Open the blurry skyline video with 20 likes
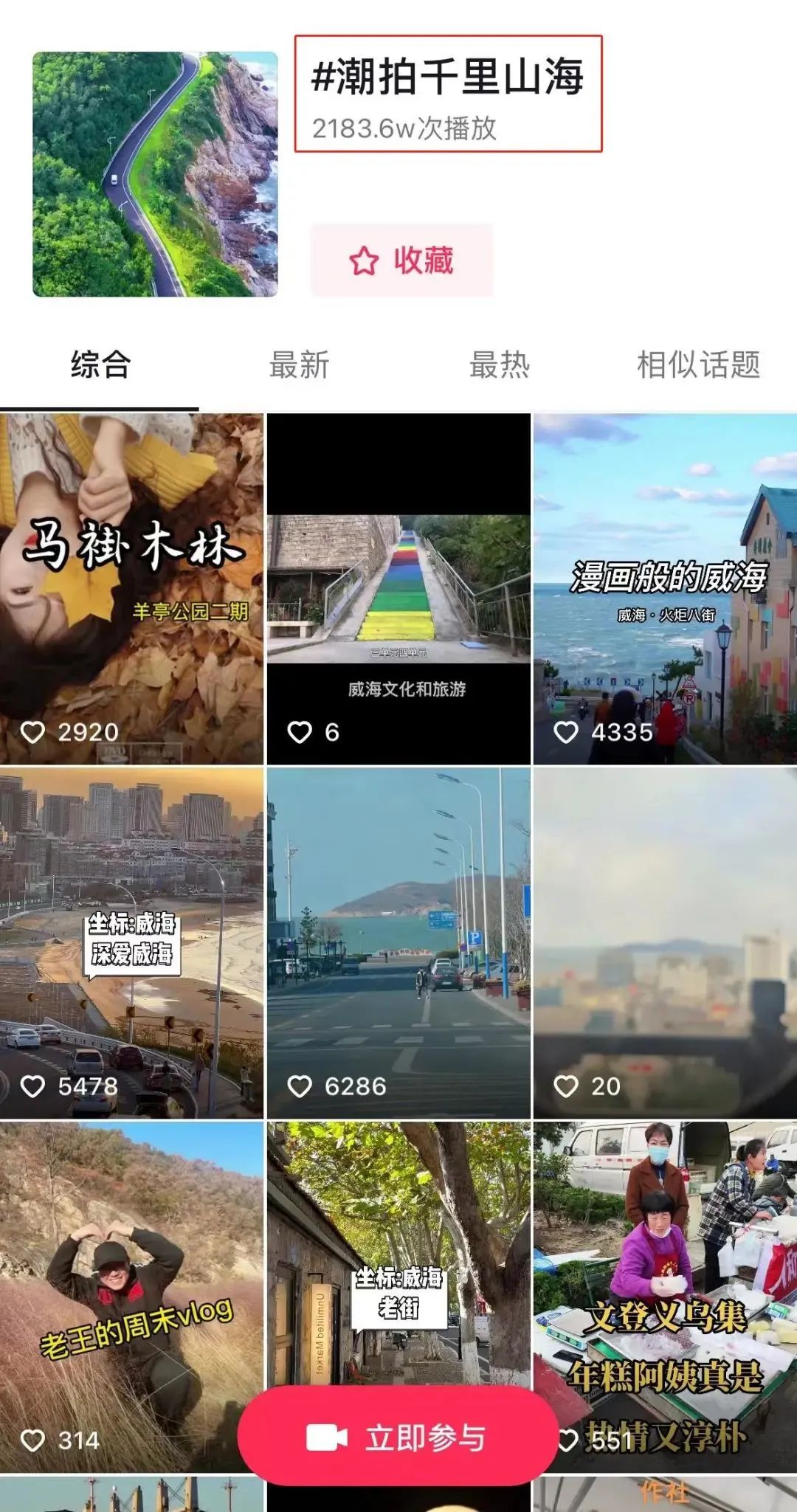The width and height of the screenshot is (797, 1512). tap(665, 942)
